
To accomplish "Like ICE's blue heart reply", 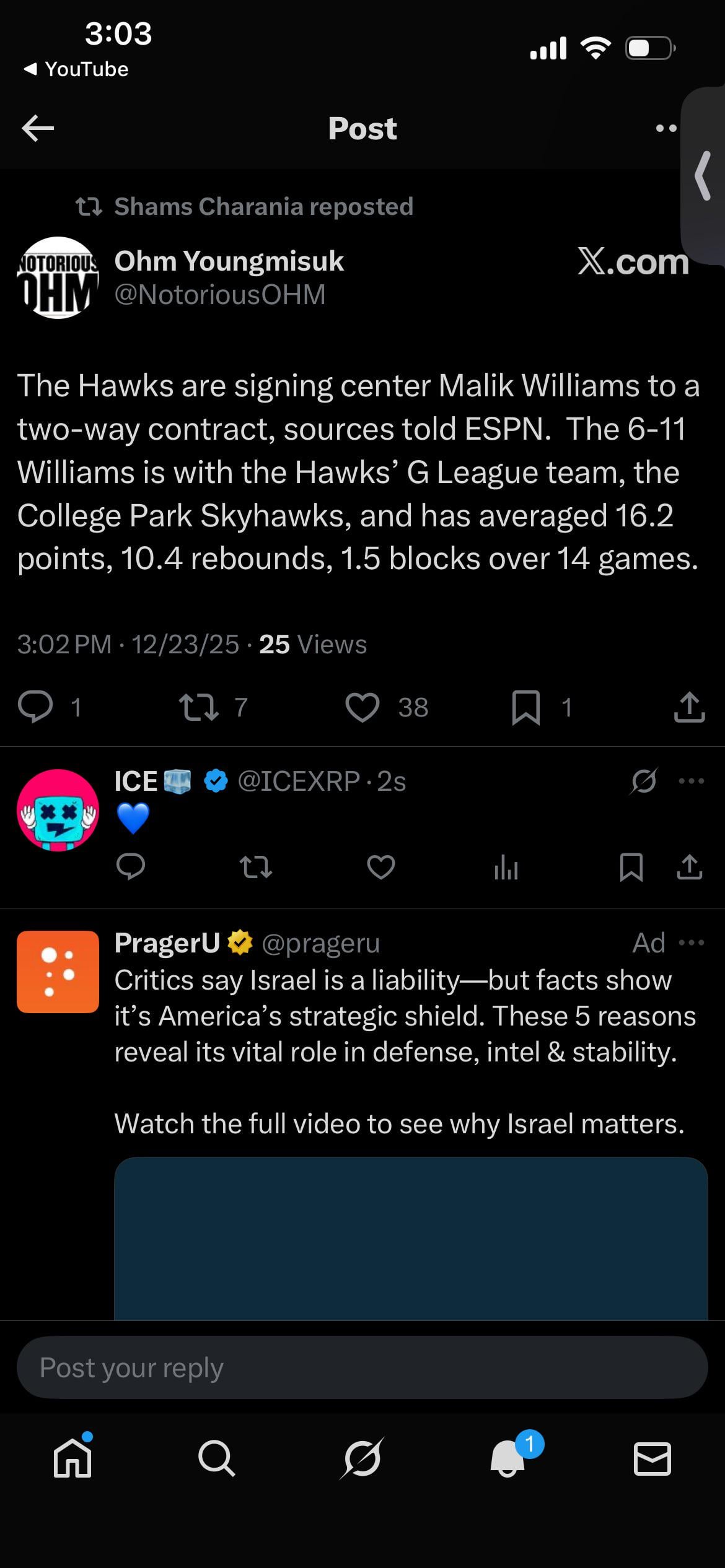I will (380, 867).
